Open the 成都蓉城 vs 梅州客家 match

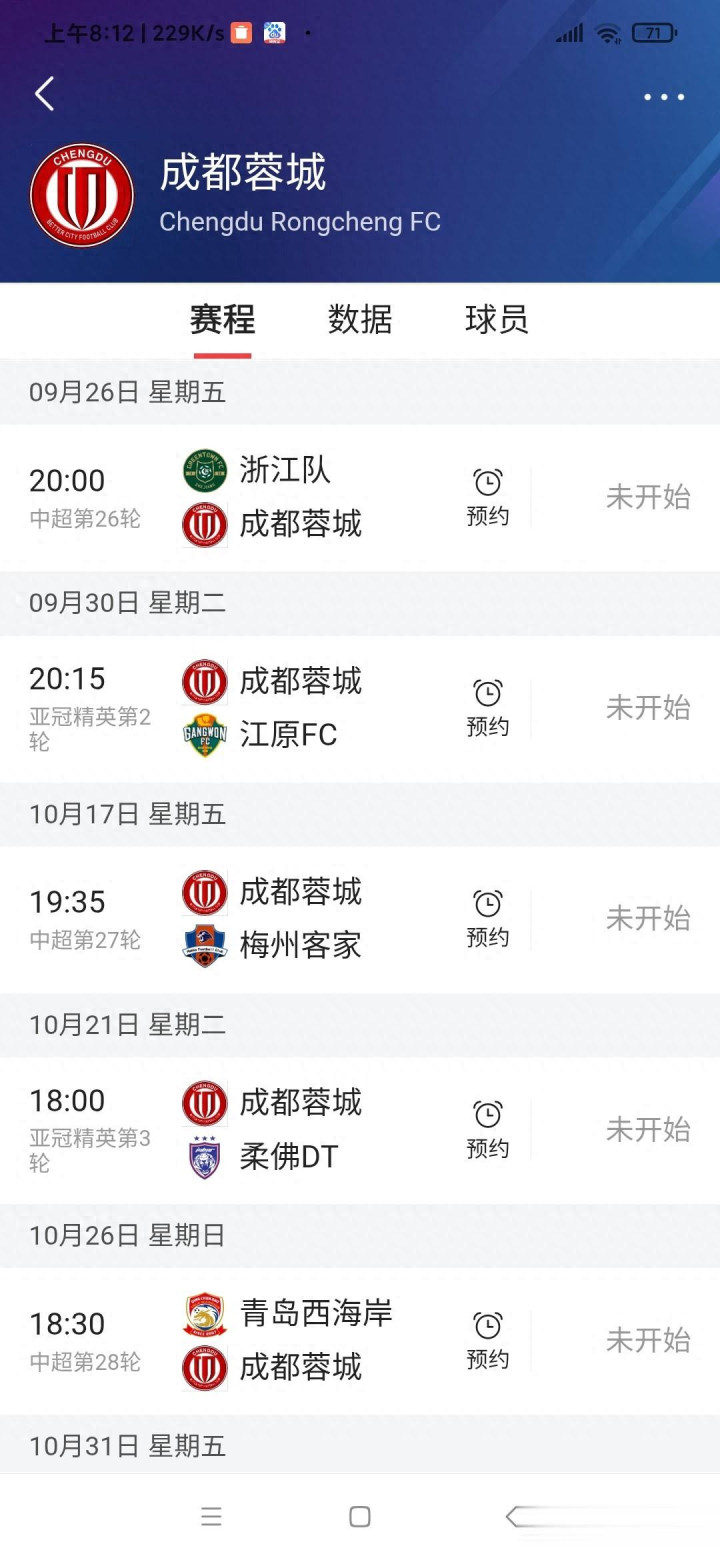(300, 919)
